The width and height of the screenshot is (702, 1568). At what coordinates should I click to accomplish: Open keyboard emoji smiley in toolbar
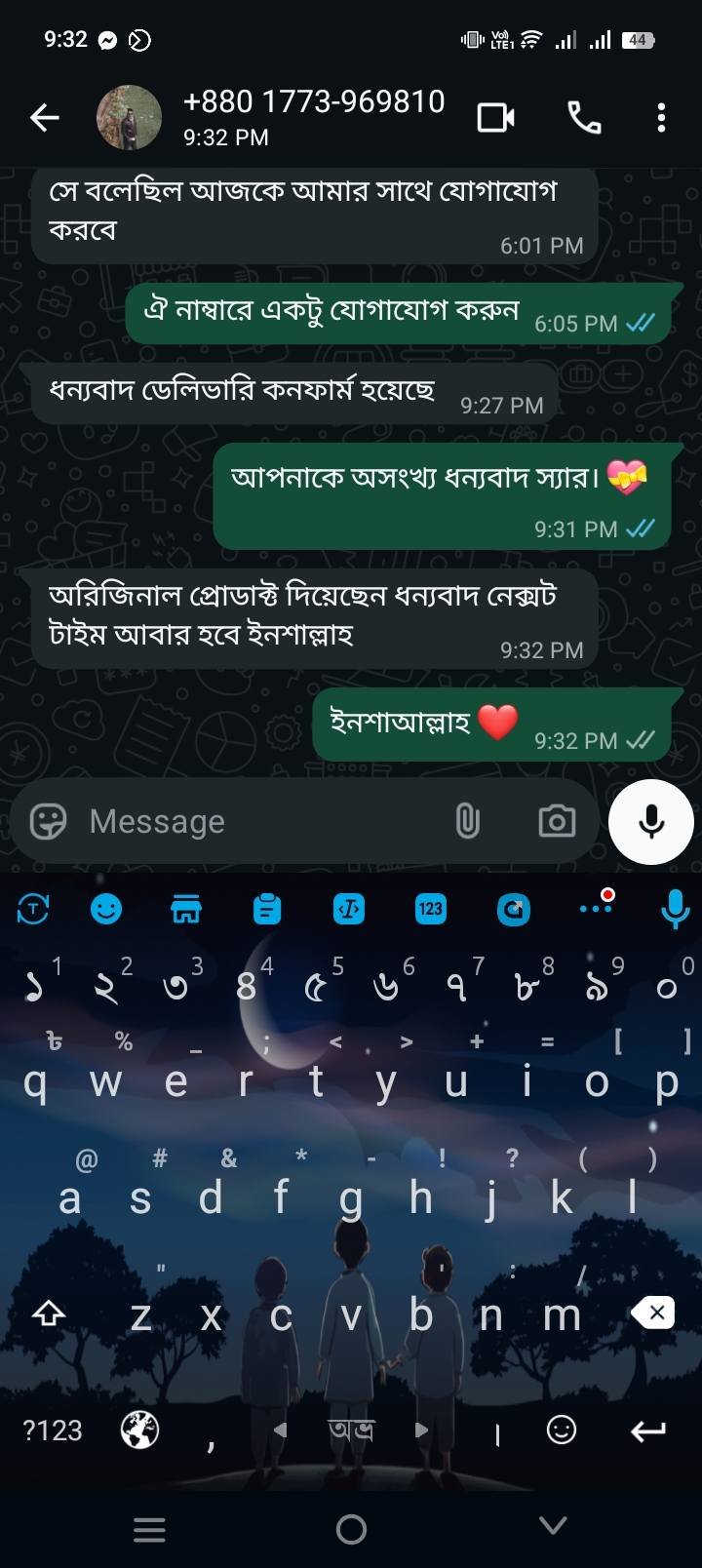pyautogui.click(x=106, y=910)
